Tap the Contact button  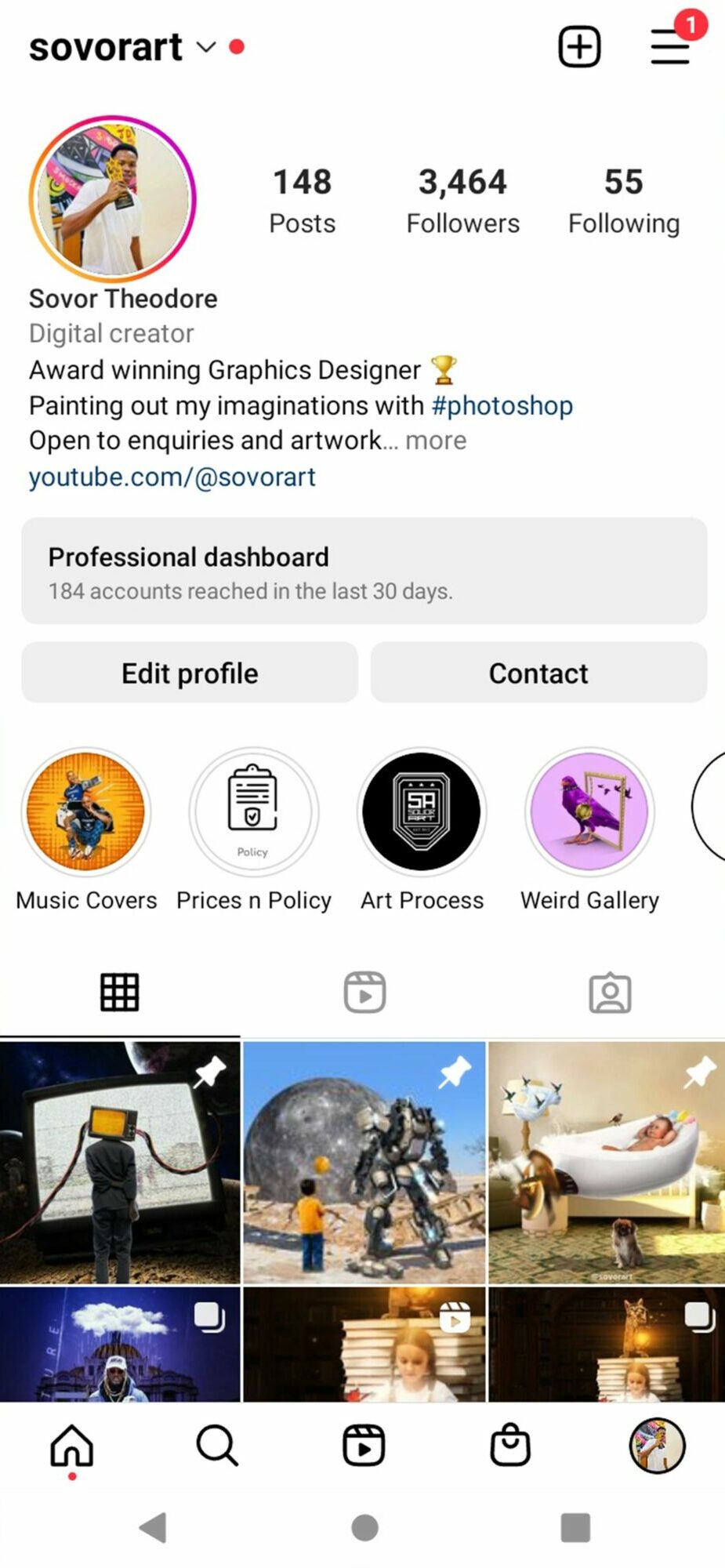(x=538, y=673)
